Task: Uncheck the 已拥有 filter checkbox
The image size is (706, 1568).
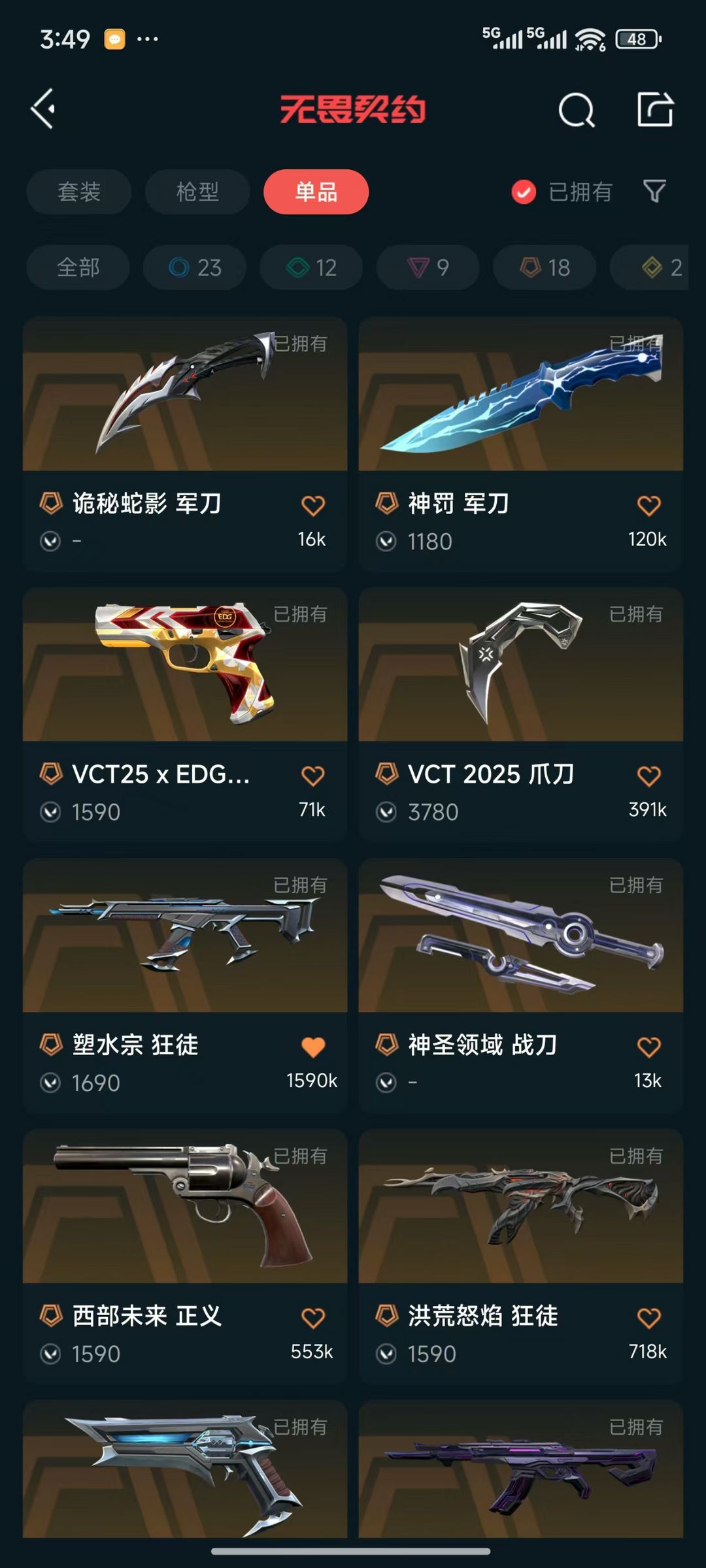Action: [x=524, y=192]
